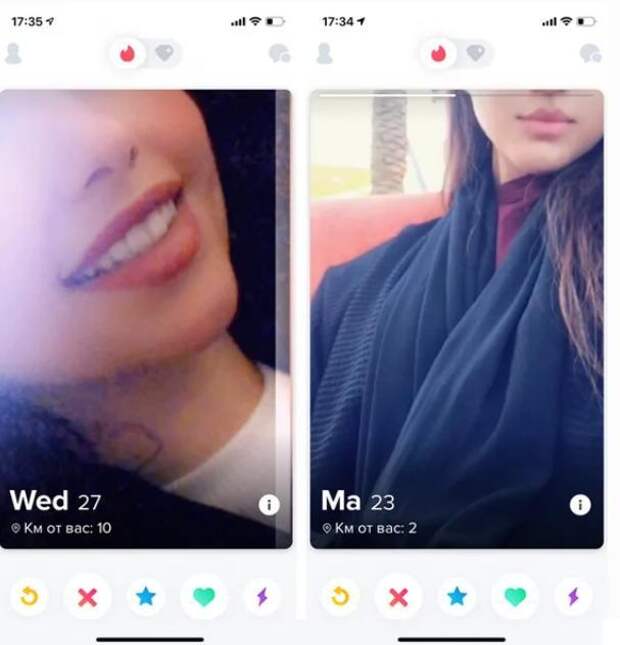This screenshot has width=620, height=645.
Task: Tap the rewind arrow under Wed's card
Action: [29, 597]
